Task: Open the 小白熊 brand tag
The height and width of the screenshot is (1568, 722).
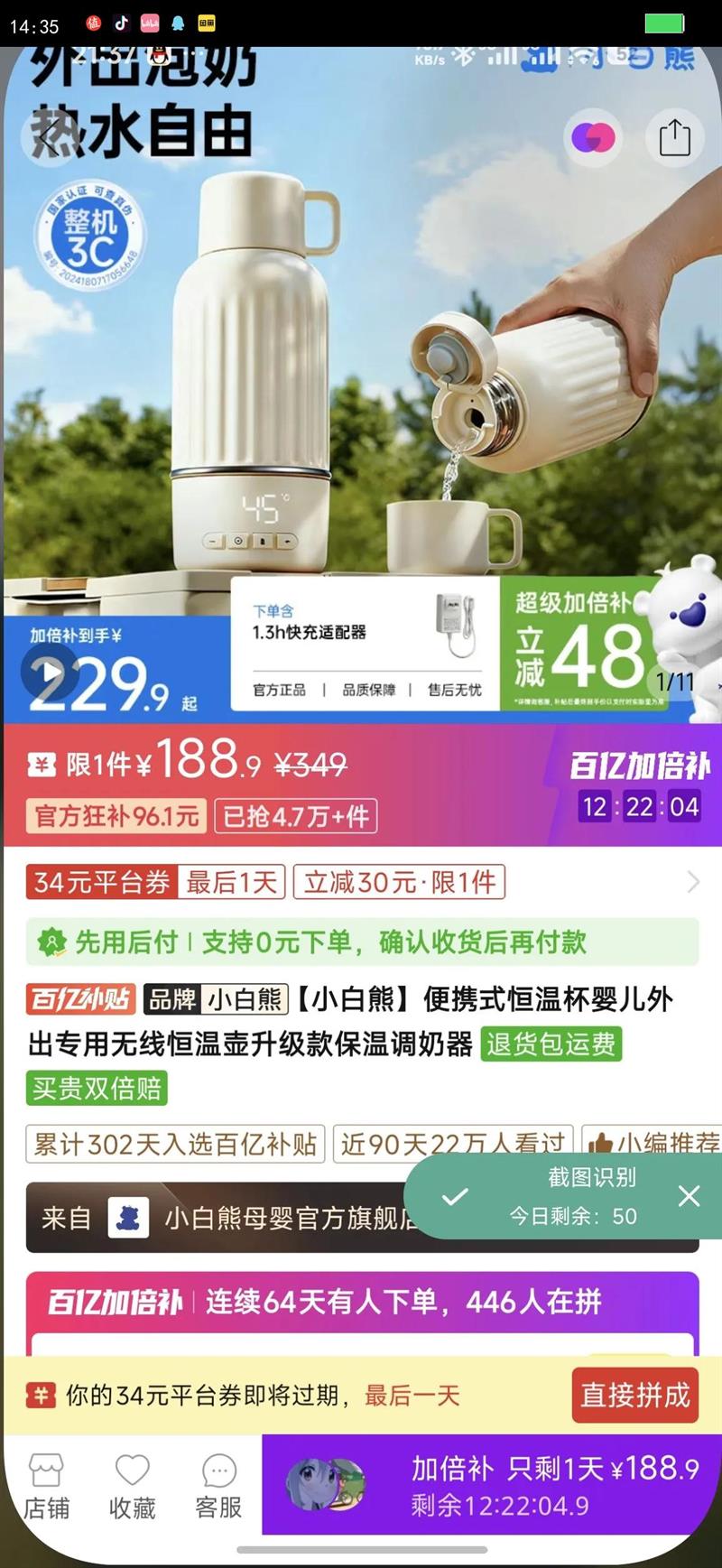Action: (216, 999)
